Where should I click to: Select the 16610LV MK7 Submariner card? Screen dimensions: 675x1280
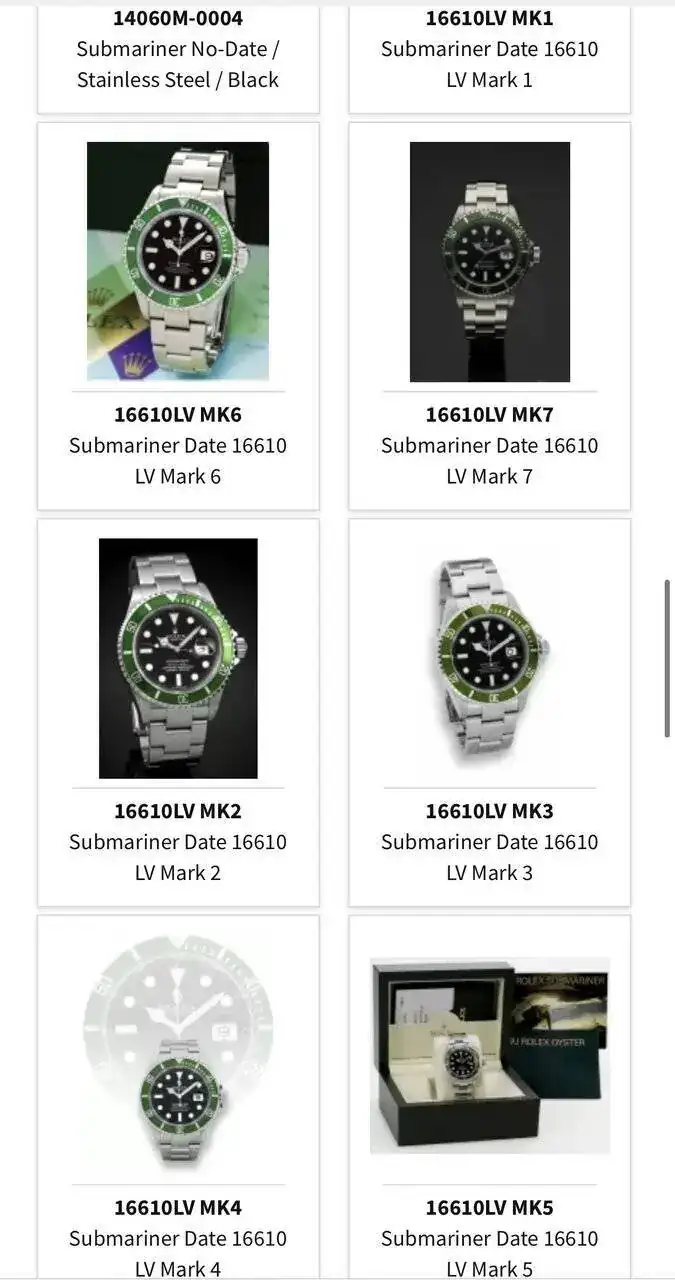pyautogui.click(x=489, y=316)
